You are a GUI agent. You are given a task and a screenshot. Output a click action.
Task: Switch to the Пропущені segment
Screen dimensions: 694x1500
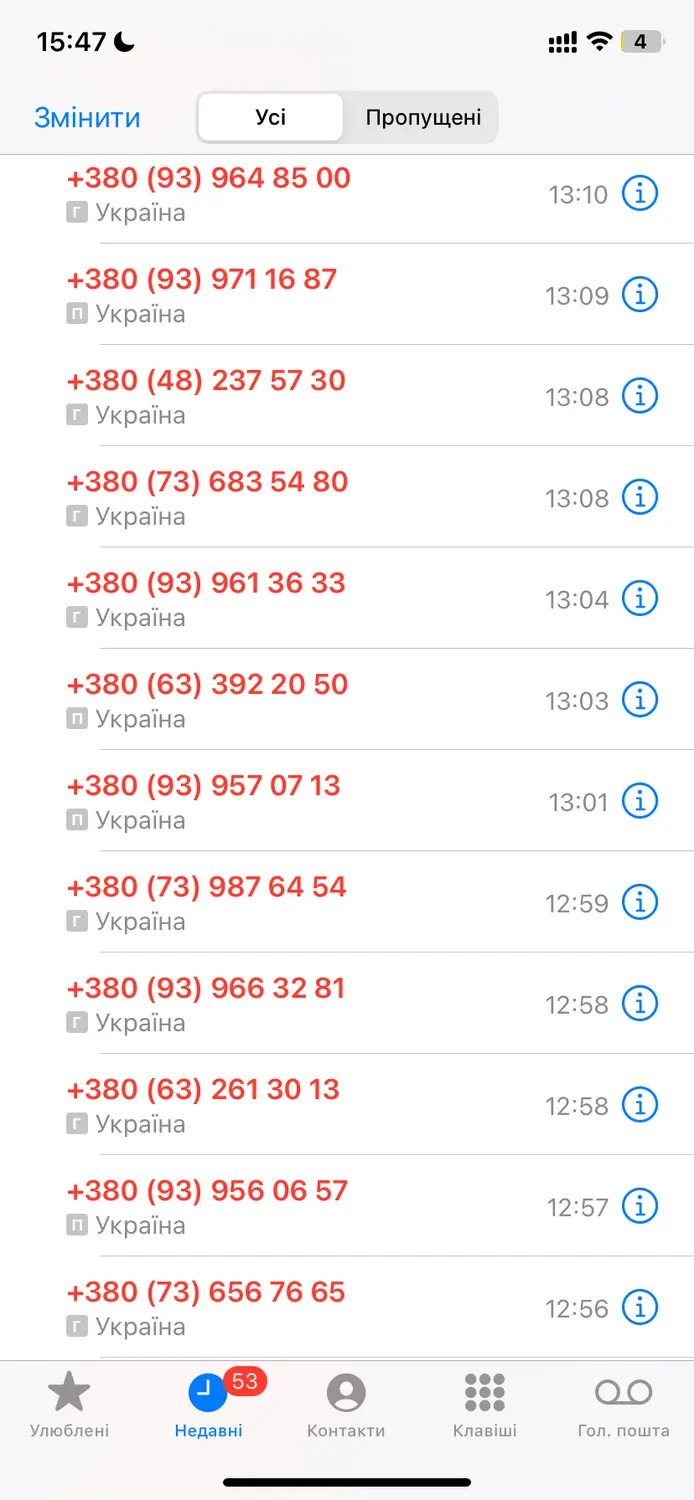pos(422,118)
